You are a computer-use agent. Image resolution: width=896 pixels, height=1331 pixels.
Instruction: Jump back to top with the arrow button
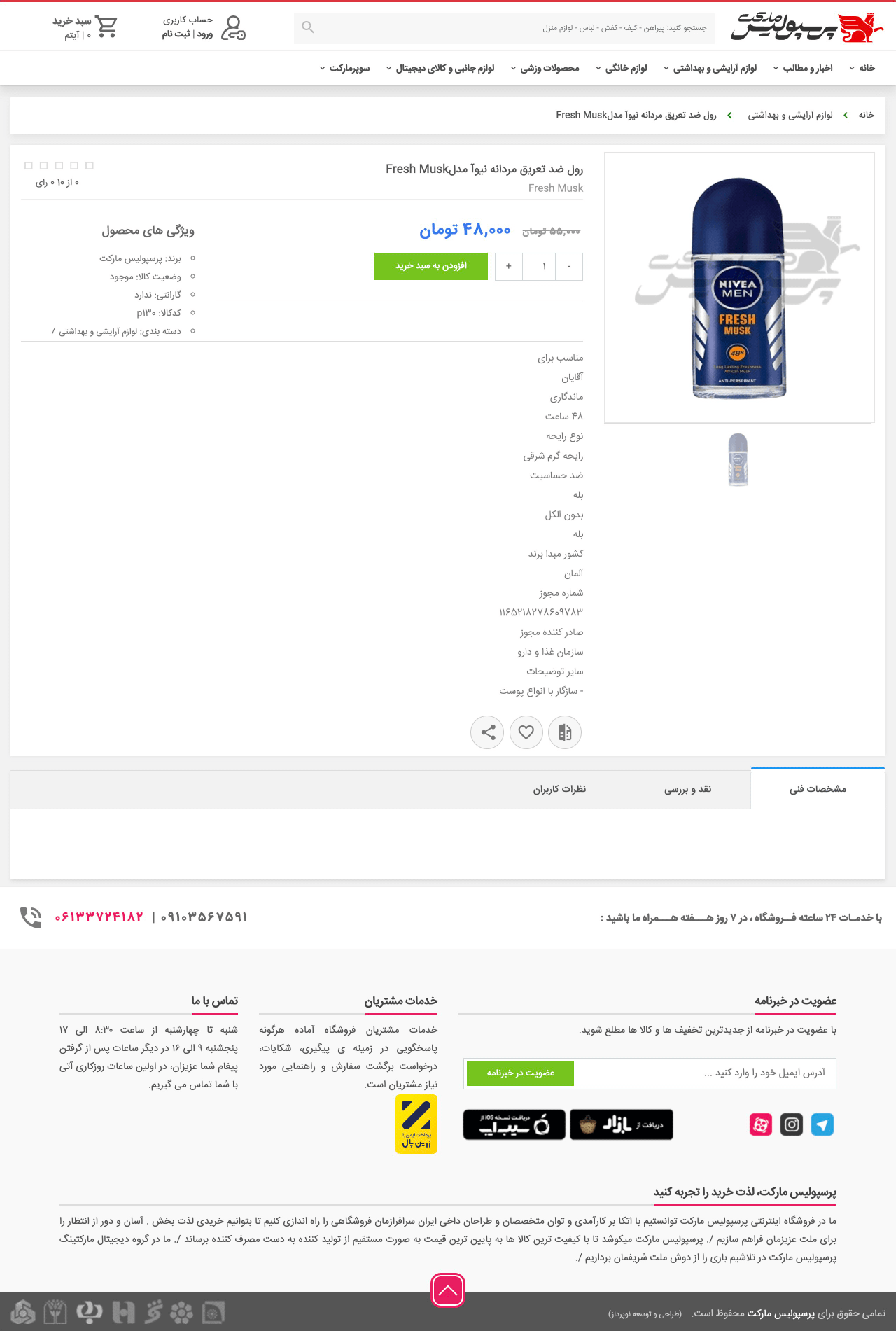[448, 1290]
